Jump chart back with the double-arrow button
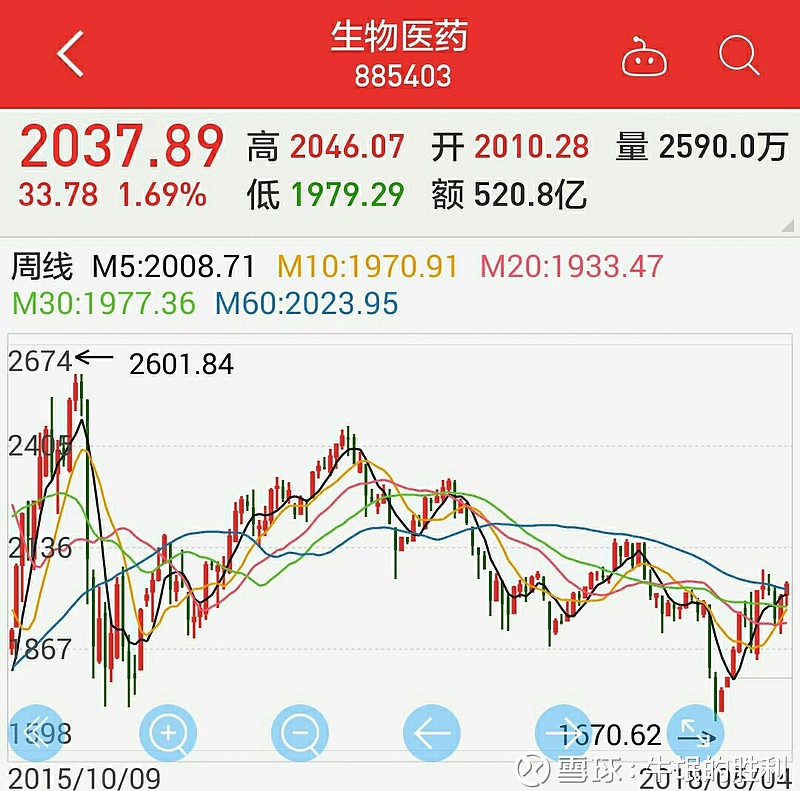 38,732
